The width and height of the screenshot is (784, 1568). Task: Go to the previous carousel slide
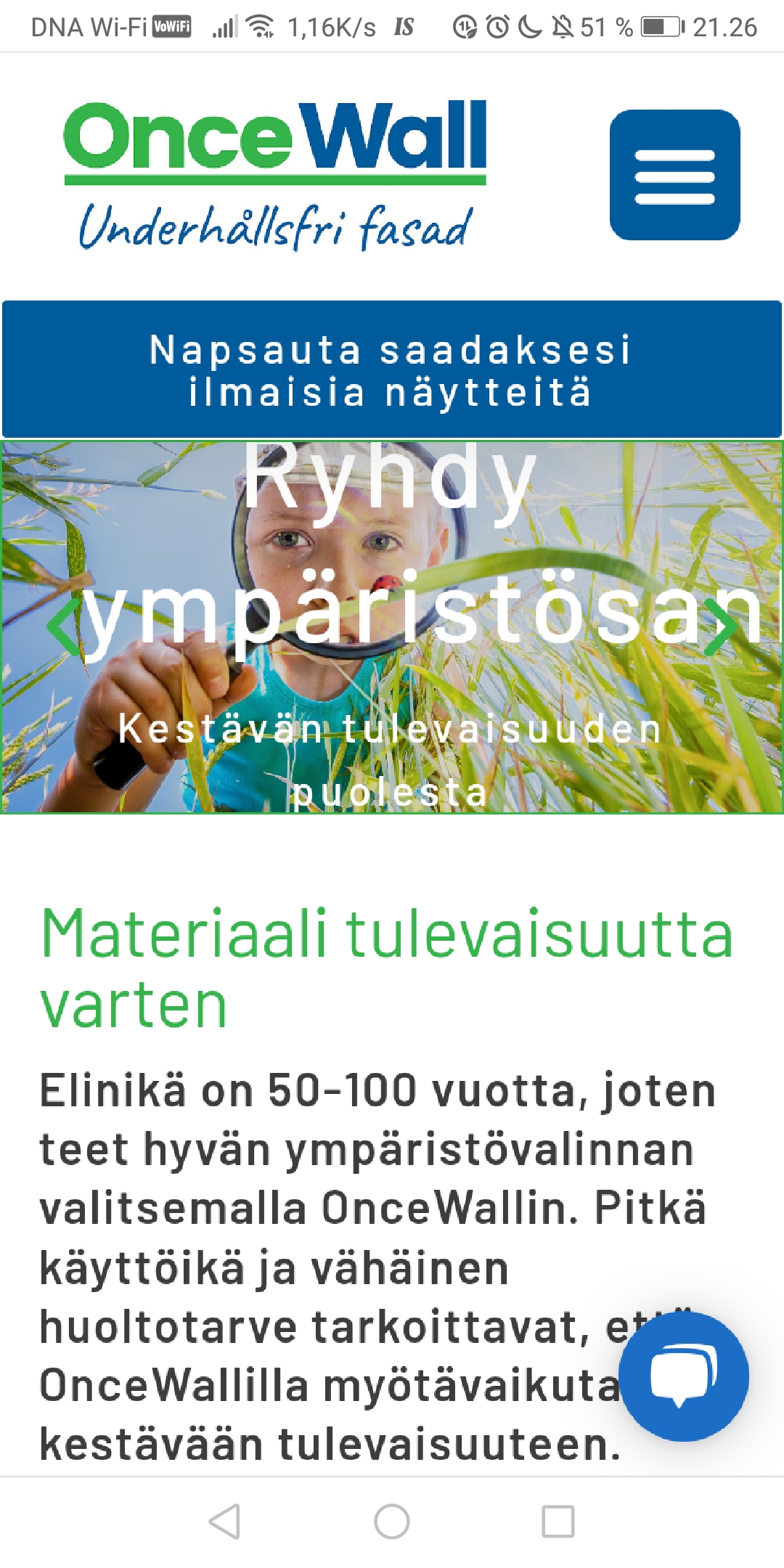click(x=64, y=627)
